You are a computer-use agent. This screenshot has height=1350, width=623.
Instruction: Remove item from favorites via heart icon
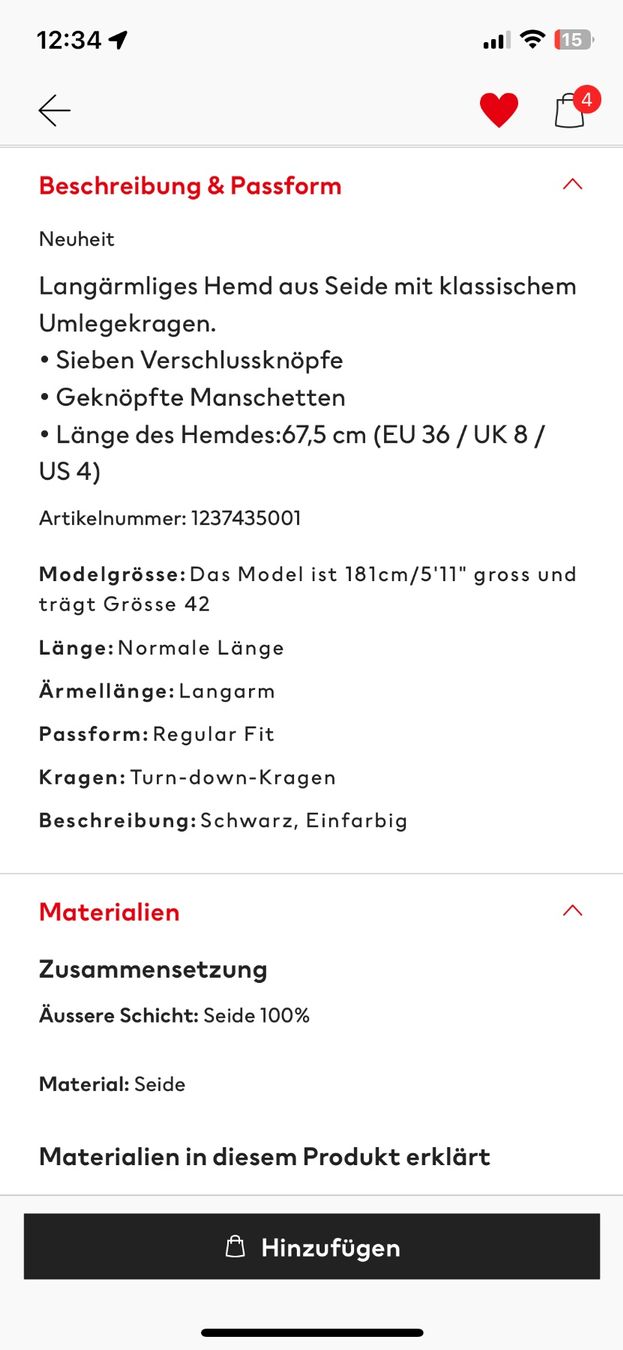click(x=498, y=110)
